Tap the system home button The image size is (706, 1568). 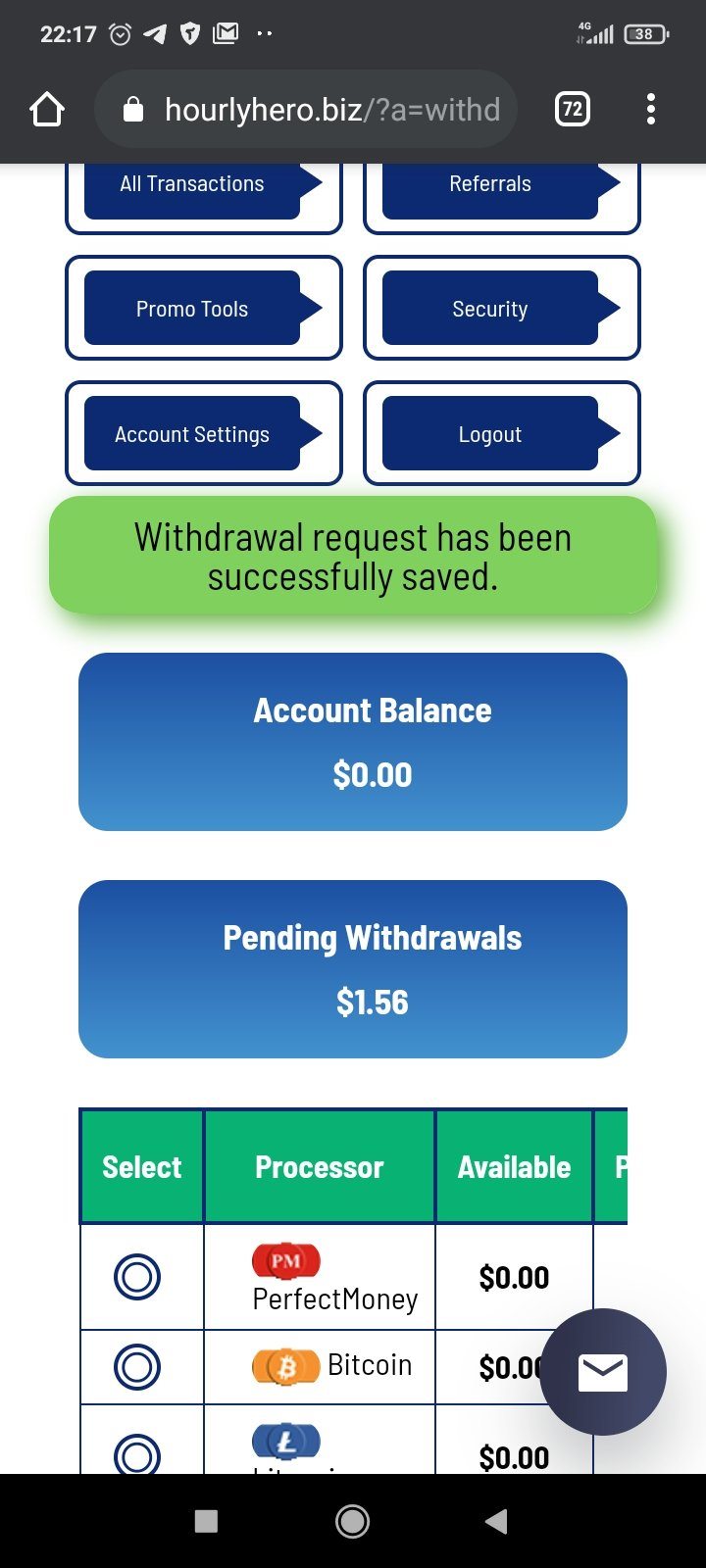[353, 1521]
